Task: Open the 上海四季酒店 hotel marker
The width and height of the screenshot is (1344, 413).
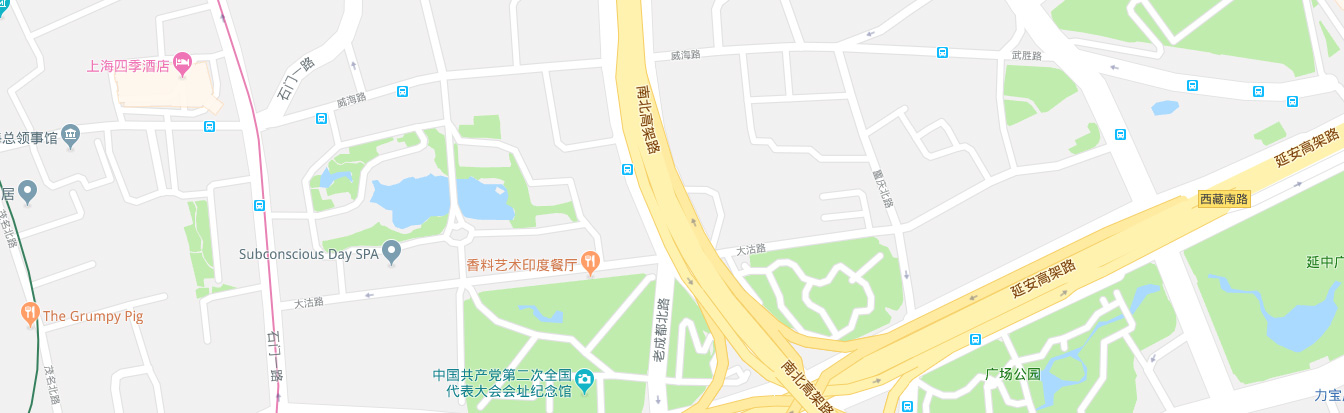Action: [x=182, y=65]
